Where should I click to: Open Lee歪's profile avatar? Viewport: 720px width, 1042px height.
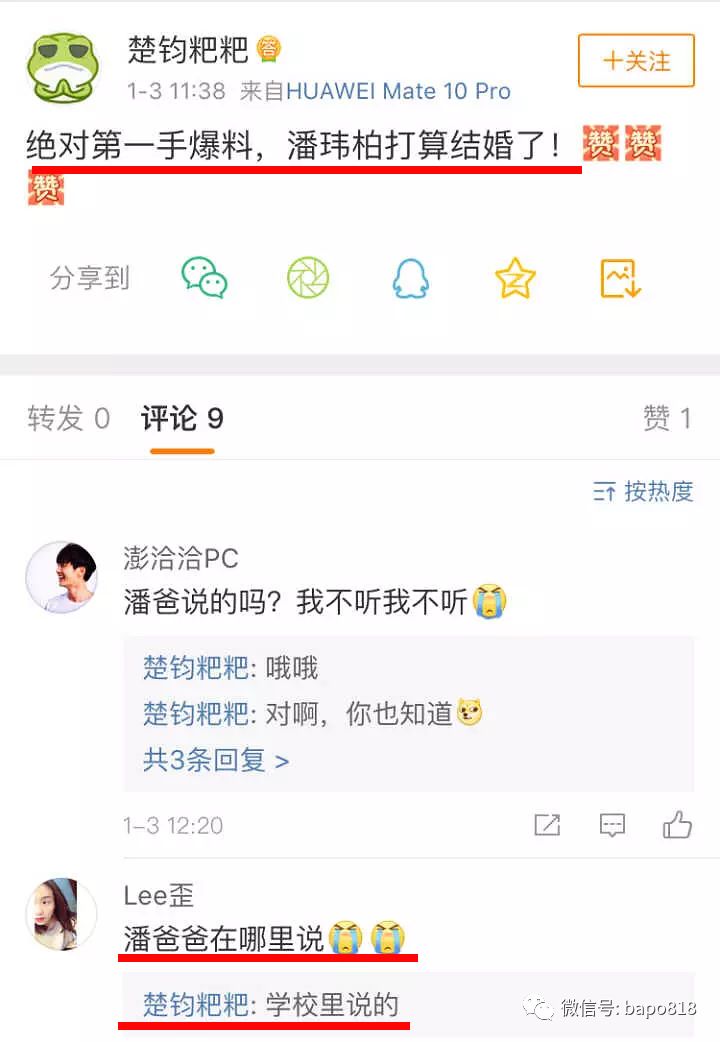(61, 914)
